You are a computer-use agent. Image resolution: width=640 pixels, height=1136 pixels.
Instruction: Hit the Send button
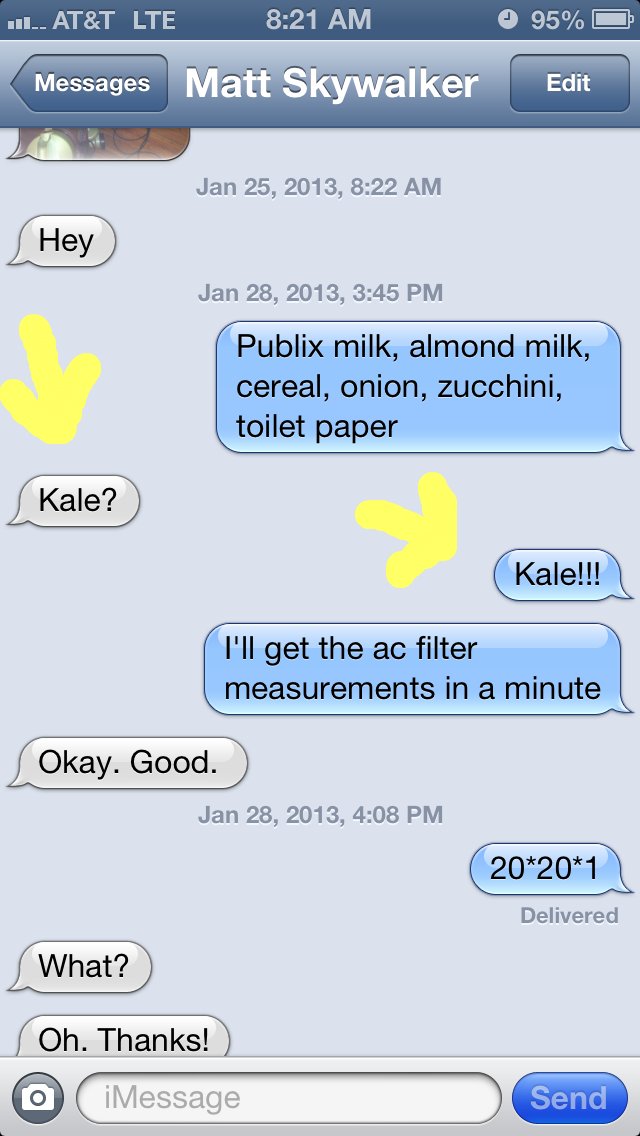[568, 1098]
